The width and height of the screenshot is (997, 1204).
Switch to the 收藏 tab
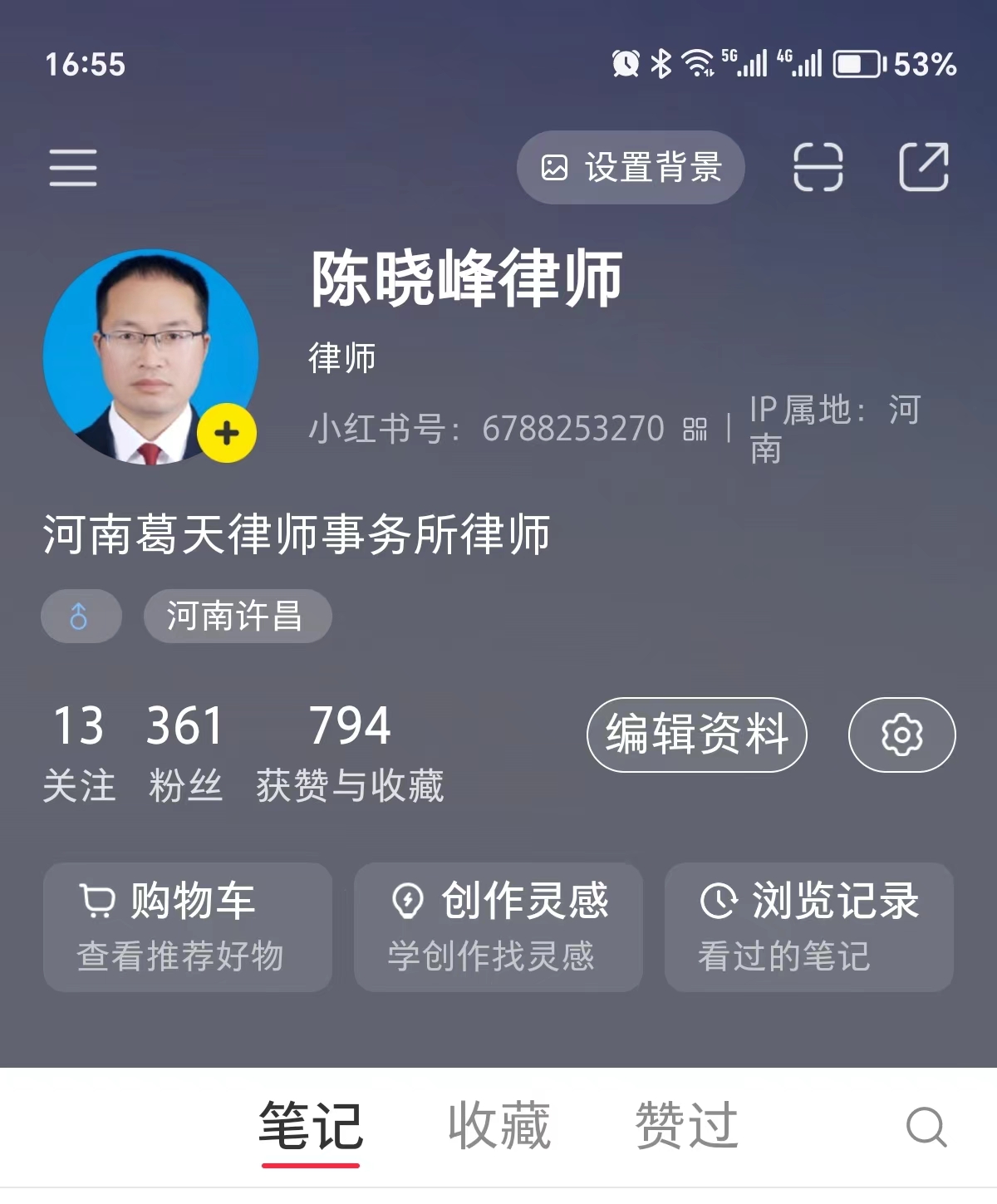pyautogui.click(x=499, y=1126)
